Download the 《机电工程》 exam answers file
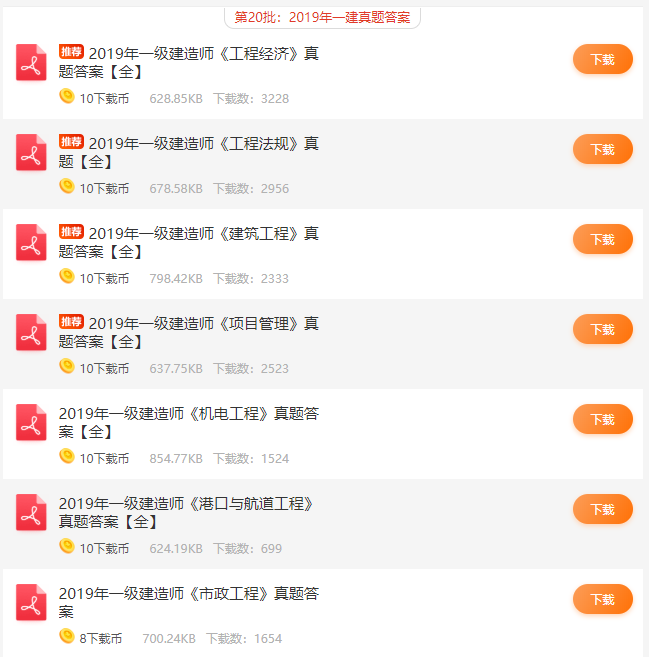The image size is (649, 657). point(602,419)
